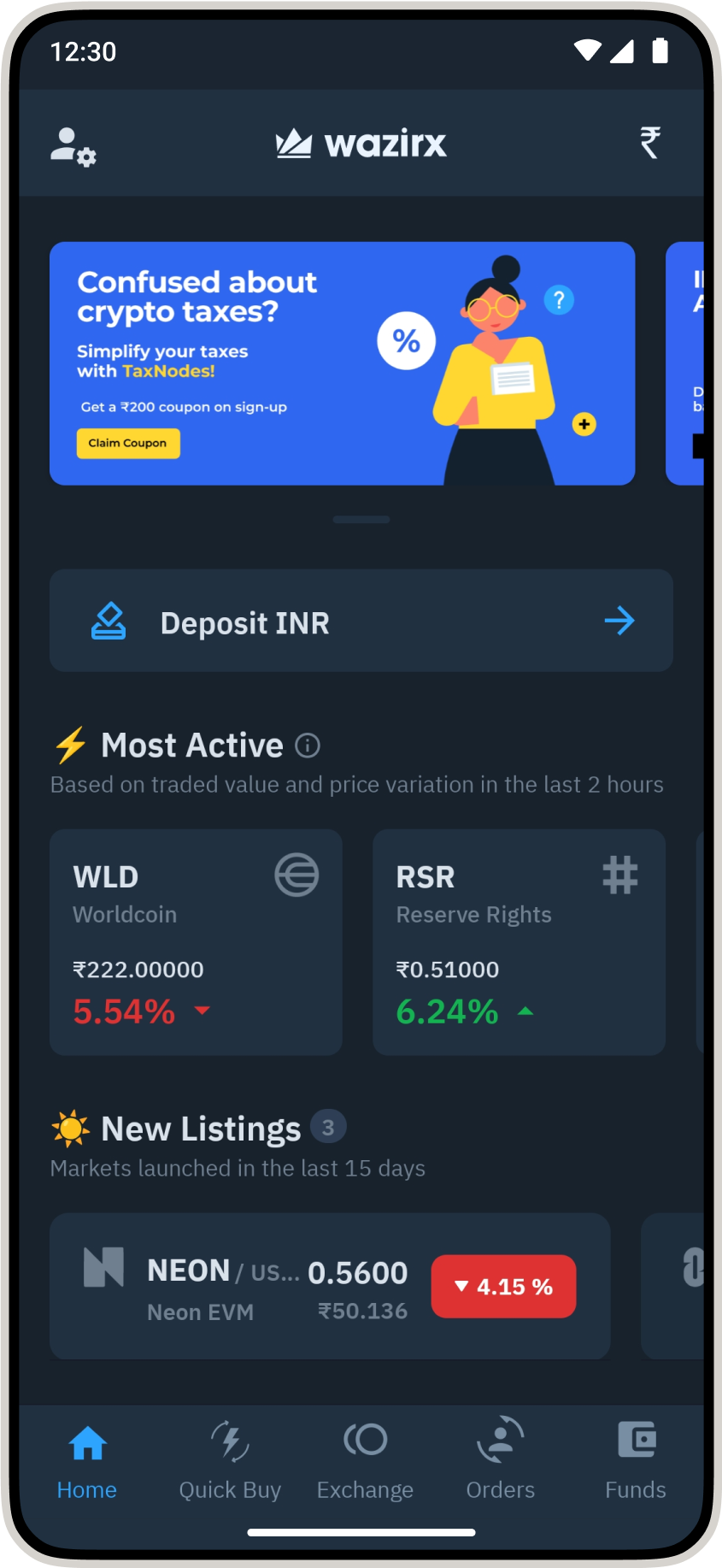Open NEON Neon EVM listing
Screen dimensions: 722x1568
point(330,1286)
